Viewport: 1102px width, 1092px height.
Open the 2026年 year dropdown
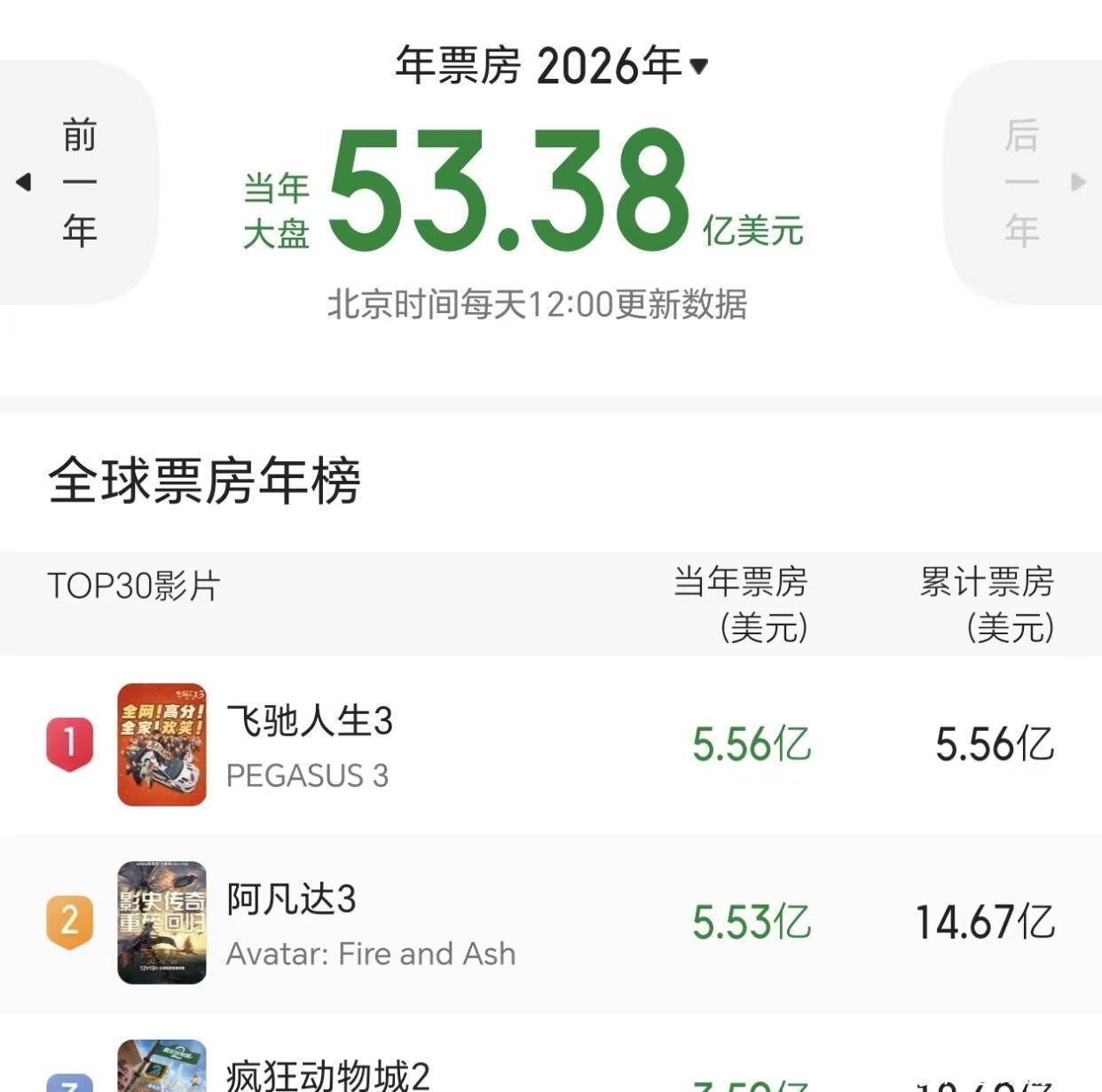[x=621, y=66]
